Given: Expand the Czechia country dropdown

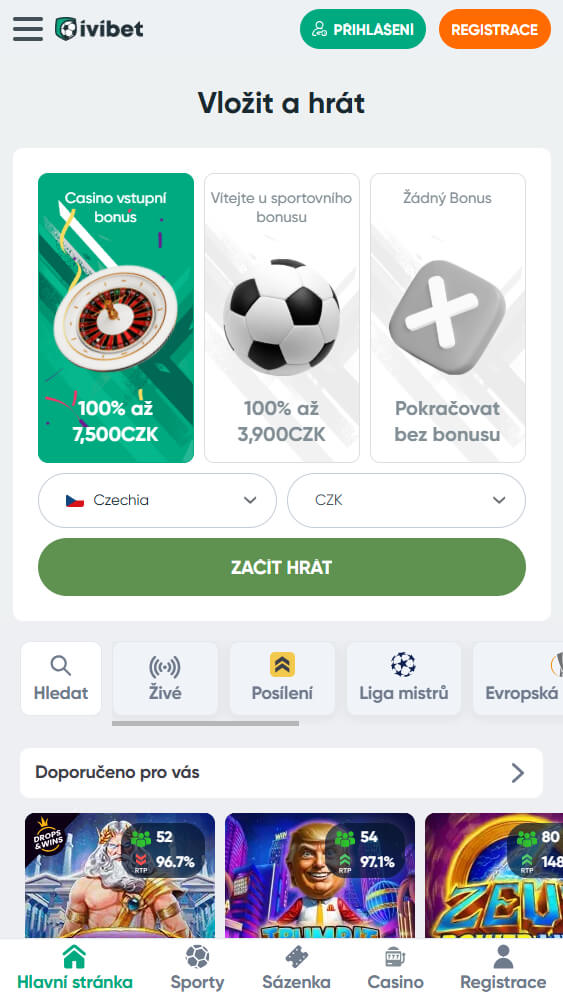Looking at the screenshot, I should 157,501.
